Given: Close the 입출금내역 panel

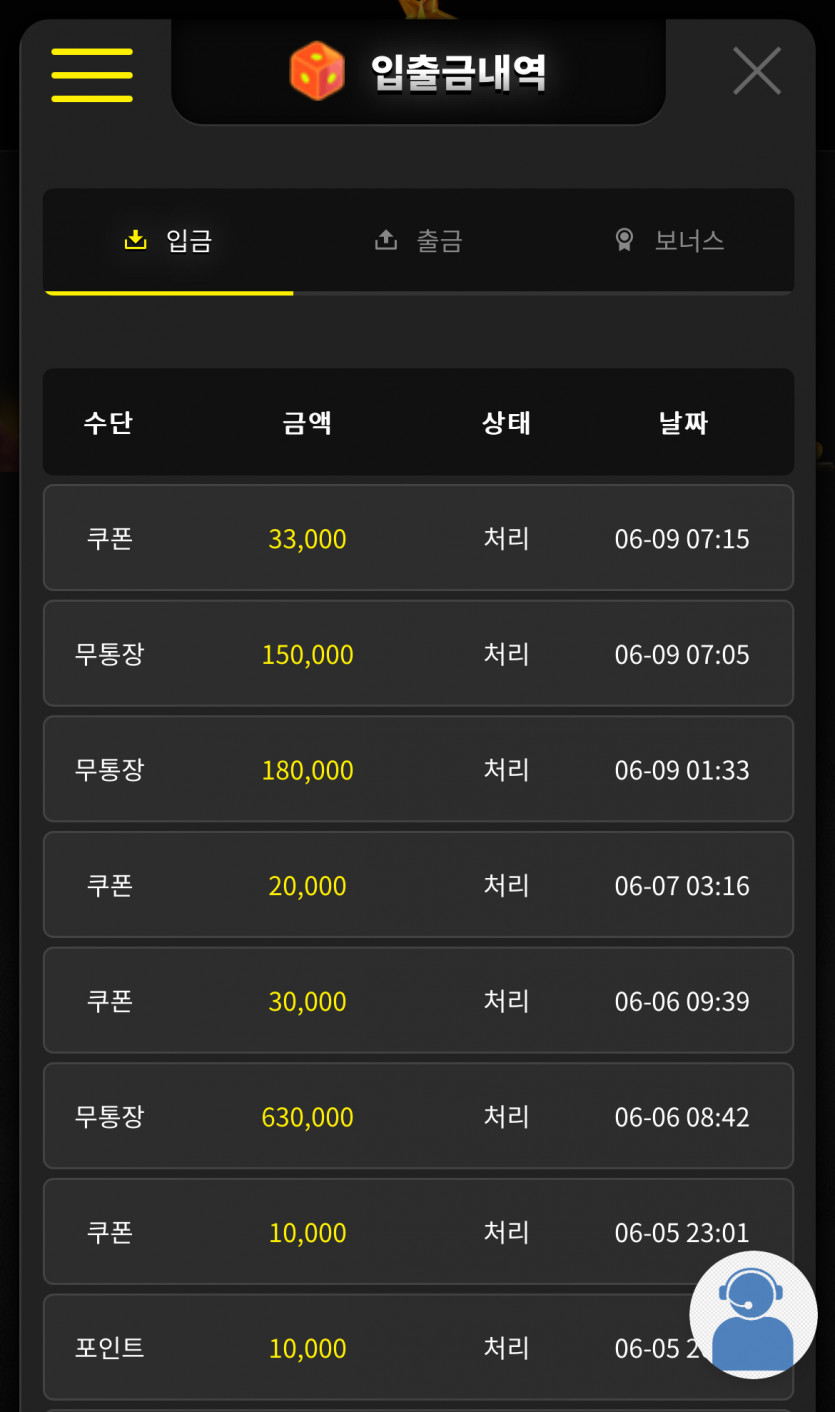Looking at the screenshot, I should (x=757, y=71).
